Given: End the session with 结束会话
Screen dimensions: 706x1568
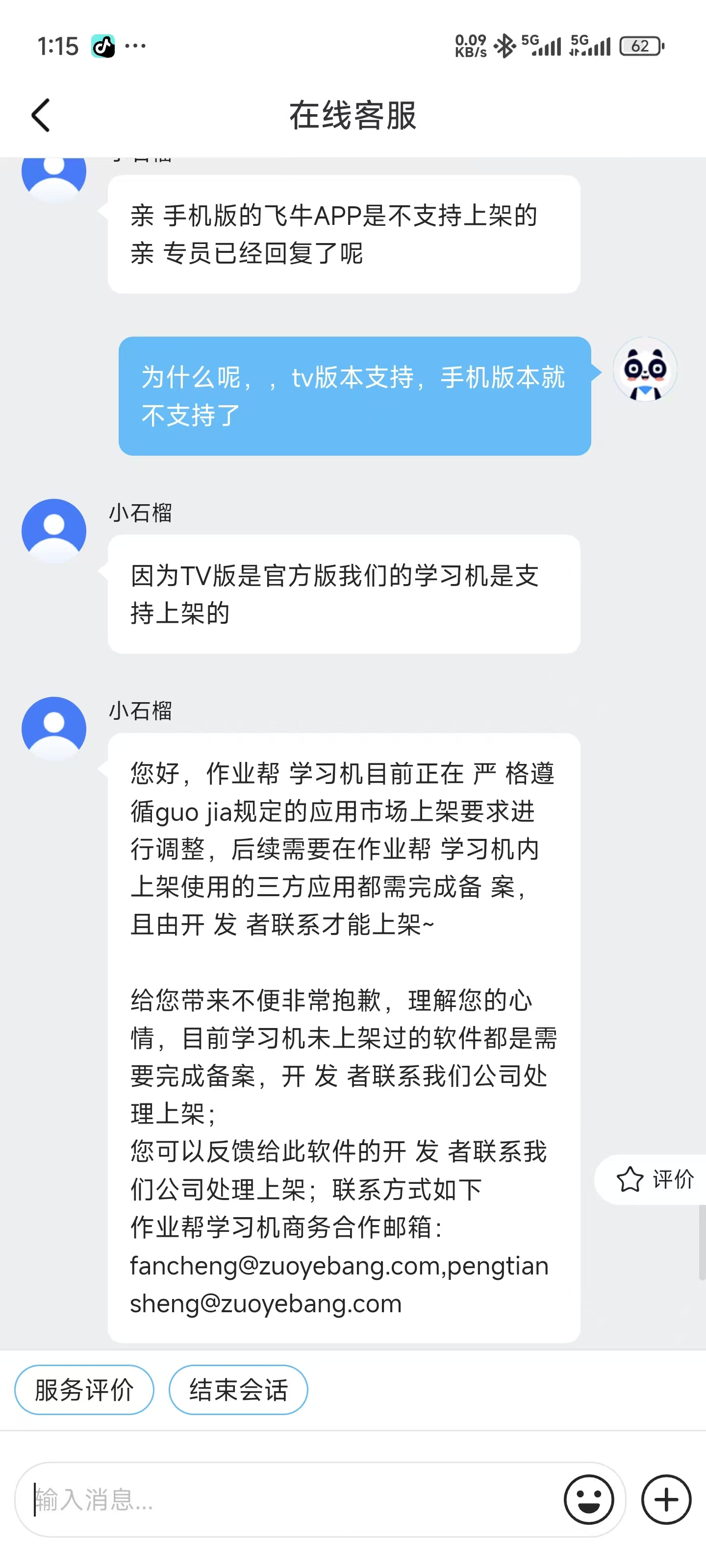Looking at the screenshot, I should [x=238, y=1390].
